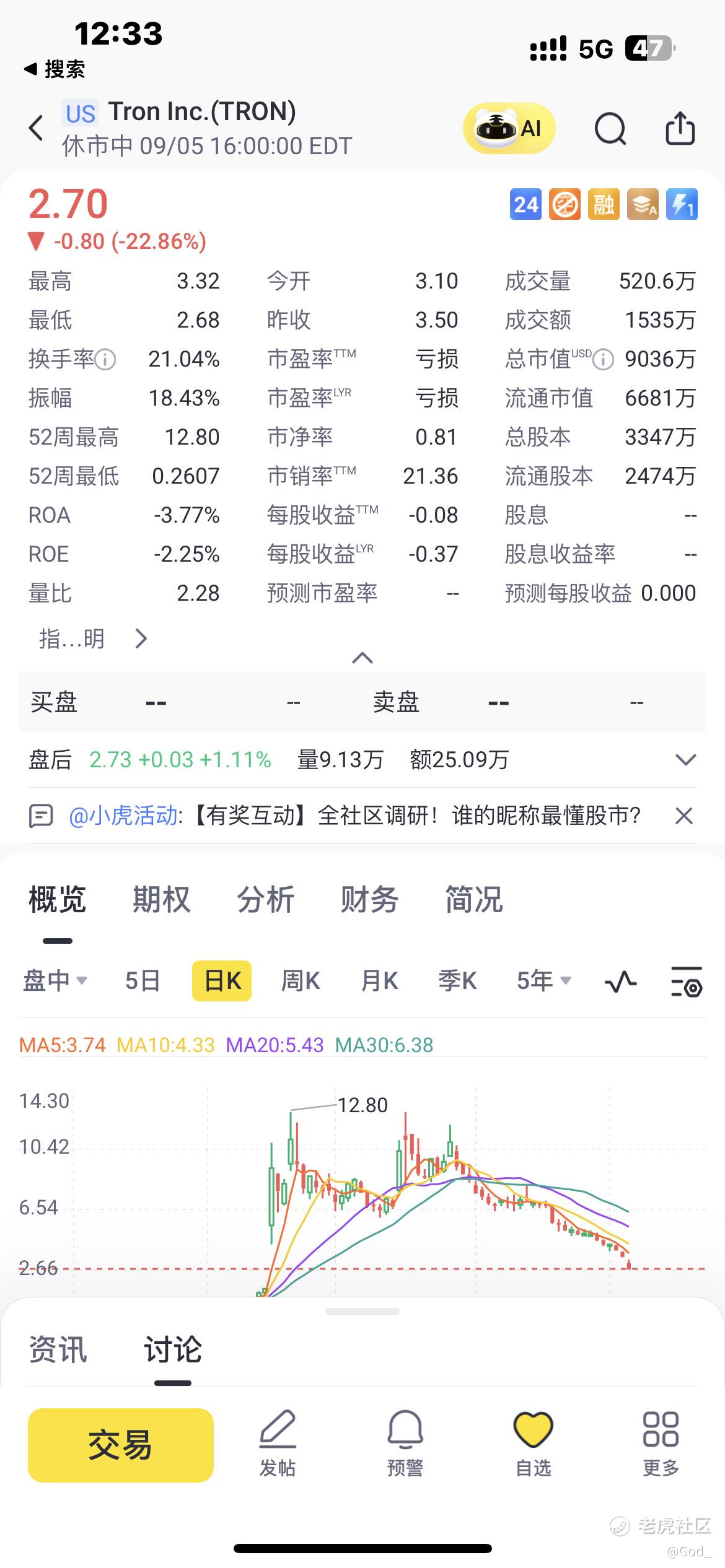Screen dimensions: 725x1568
Task: Return to 搜索 via the status bar link
Action: tap(55, 69)
